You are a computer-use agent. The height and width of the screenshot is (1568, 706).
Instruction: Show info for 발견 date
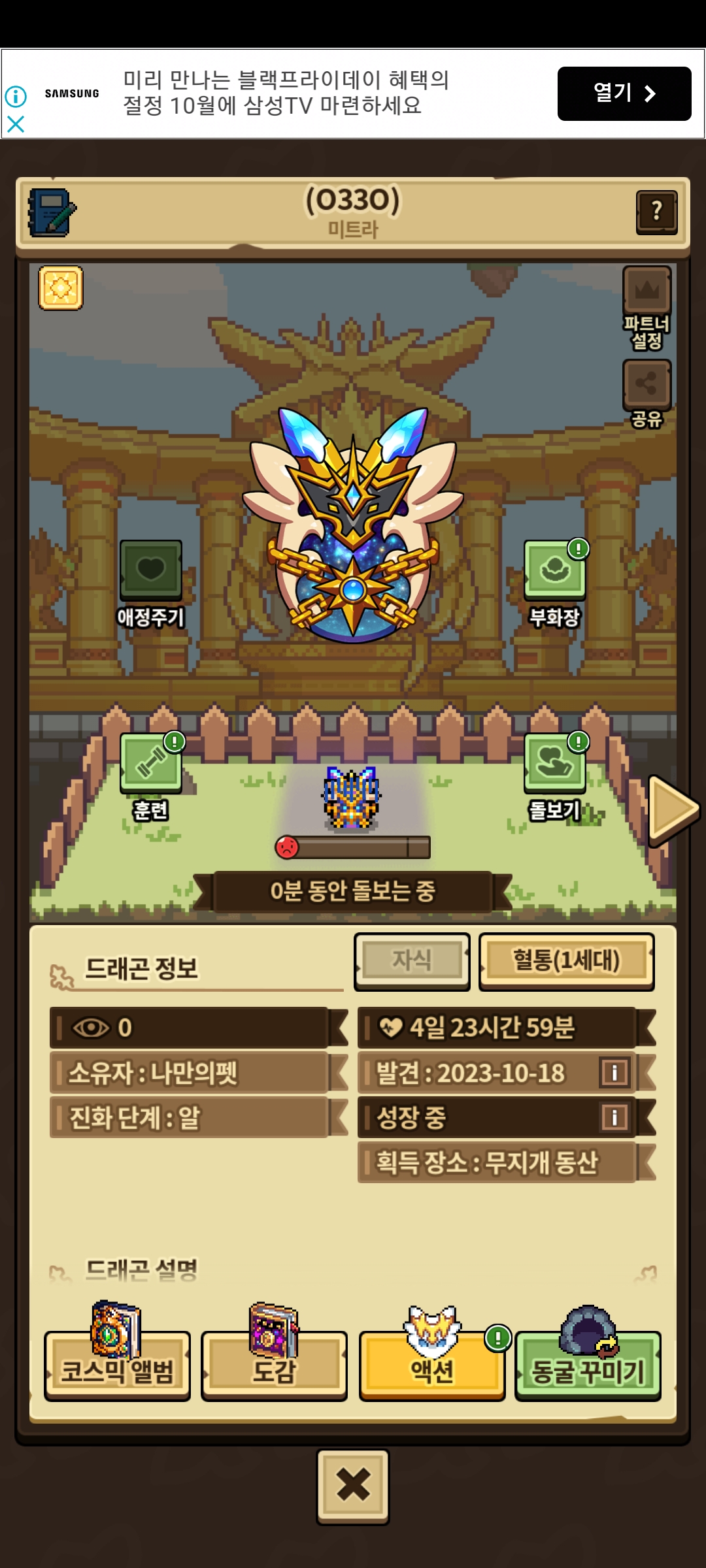click(614, 1072)
